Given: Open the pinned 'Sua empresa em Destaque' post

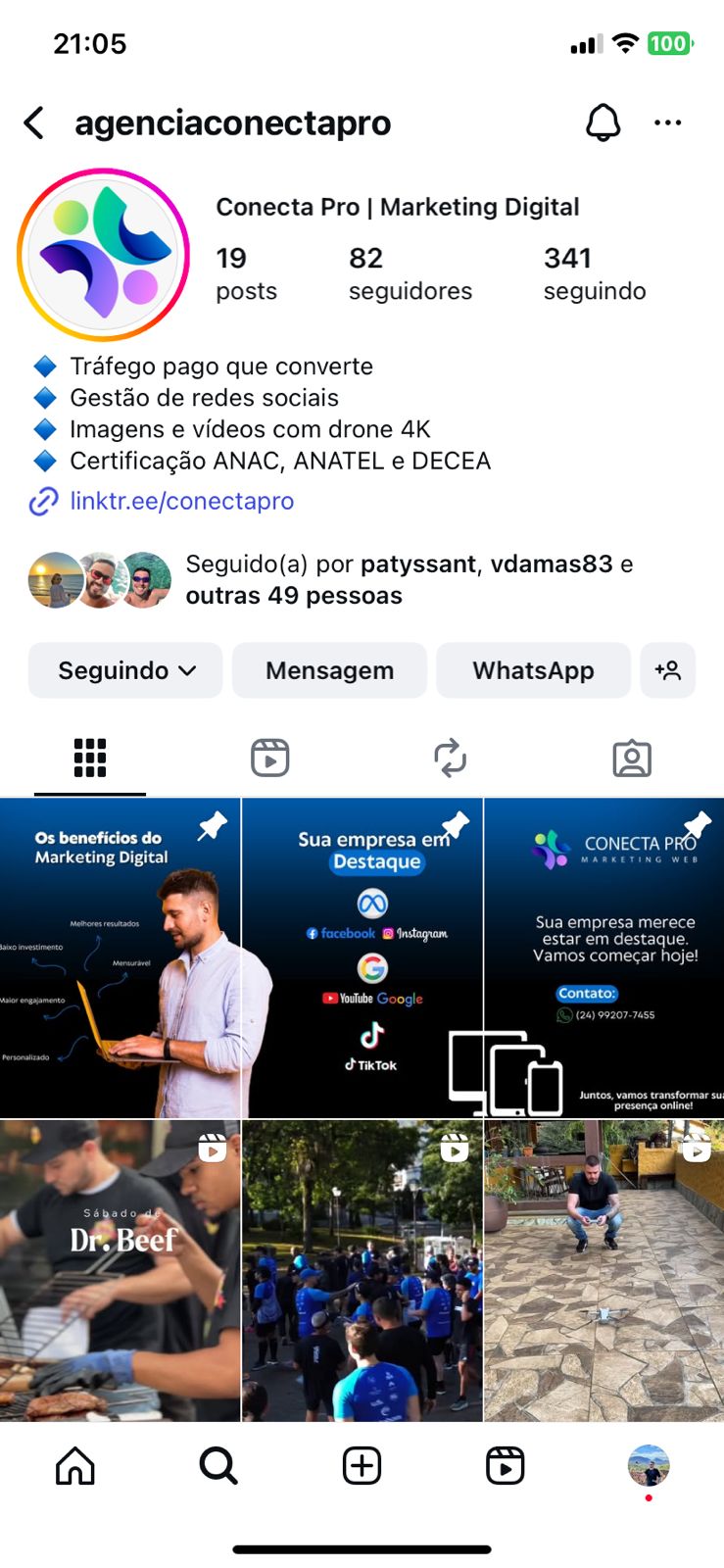Looking at the screenshot, I should (362, 957).
